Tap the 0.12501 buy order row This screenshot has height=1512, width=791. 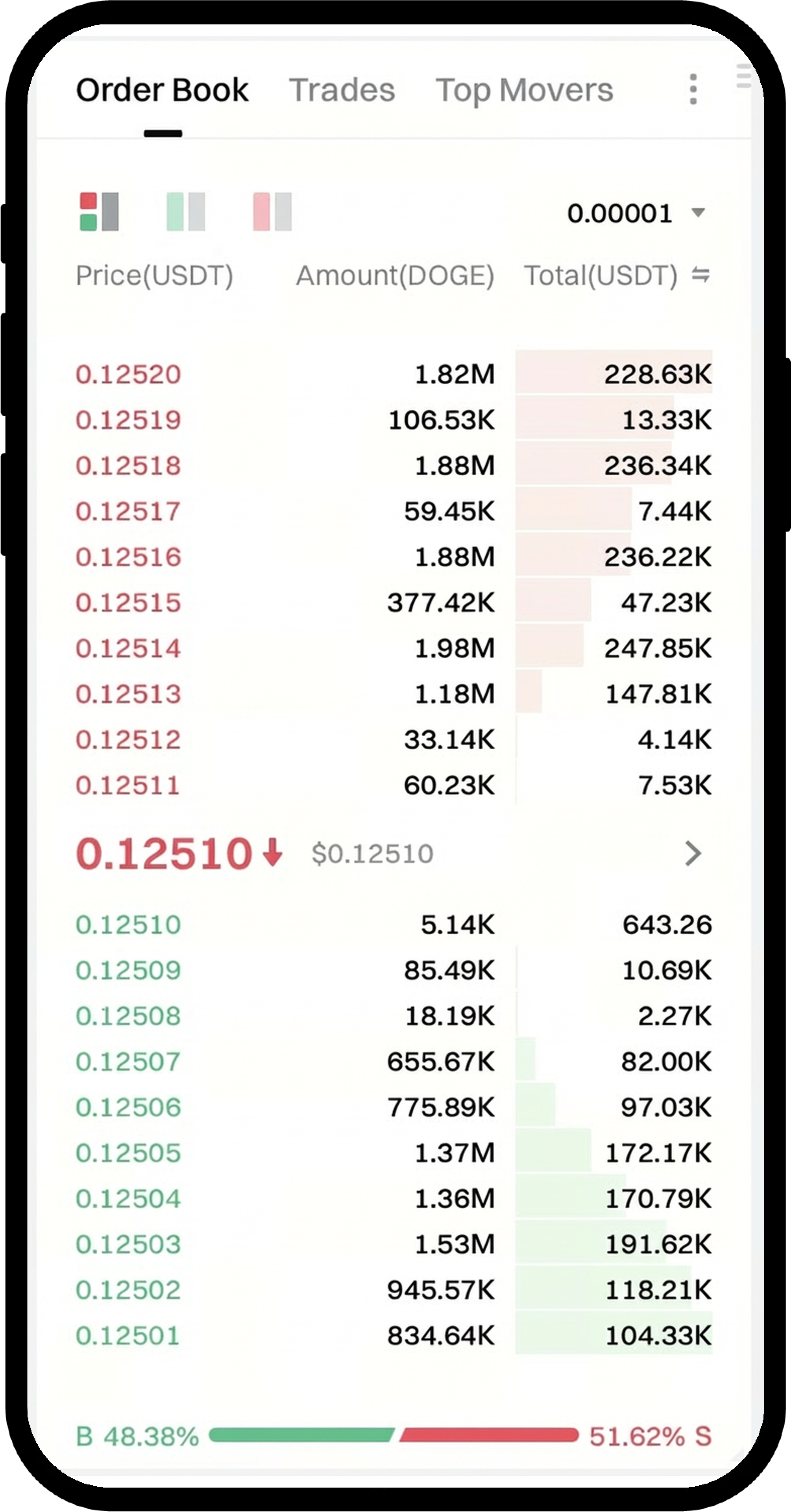pyautogui.click(x=393, y=1336)
